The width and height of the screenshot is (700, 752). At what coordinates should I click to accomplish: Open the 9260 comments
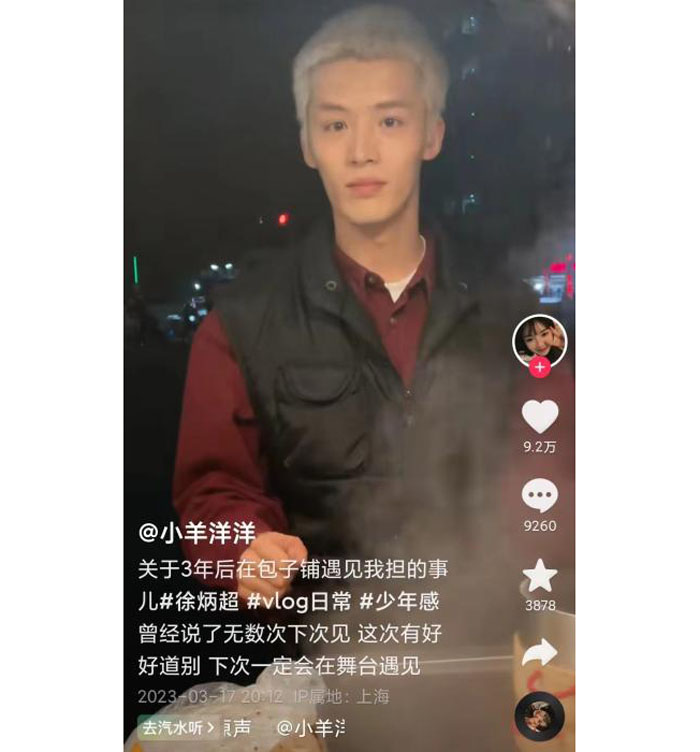[540, 496]
